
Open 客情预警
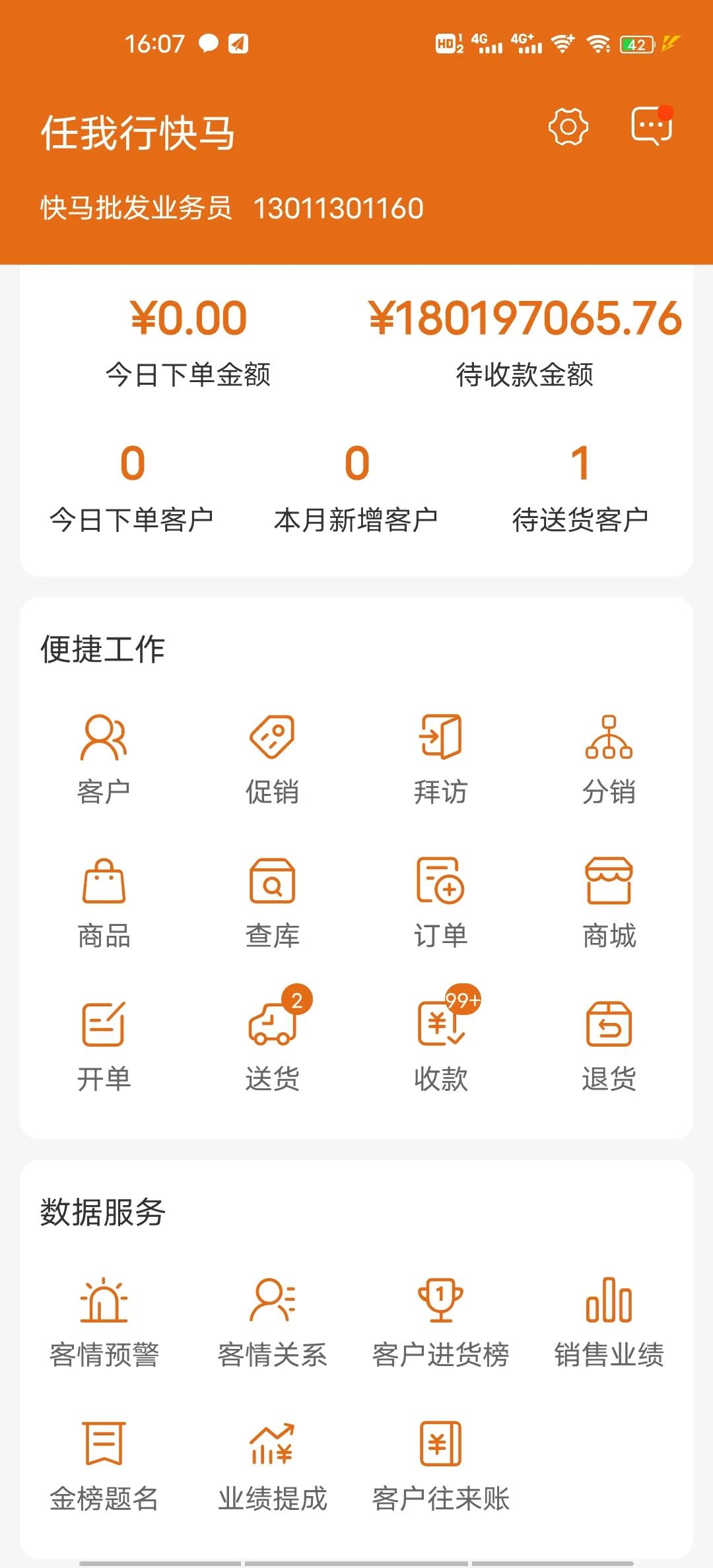click(x=104, y=1323)
